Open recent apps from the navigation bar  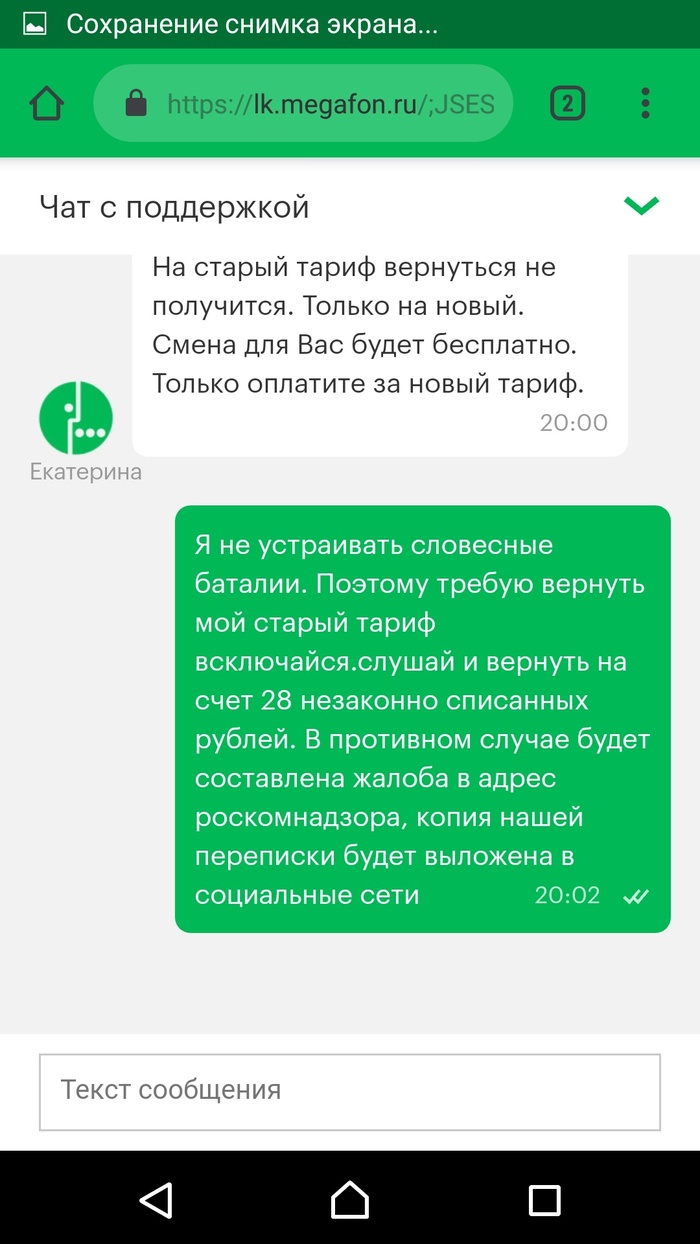544,1199
